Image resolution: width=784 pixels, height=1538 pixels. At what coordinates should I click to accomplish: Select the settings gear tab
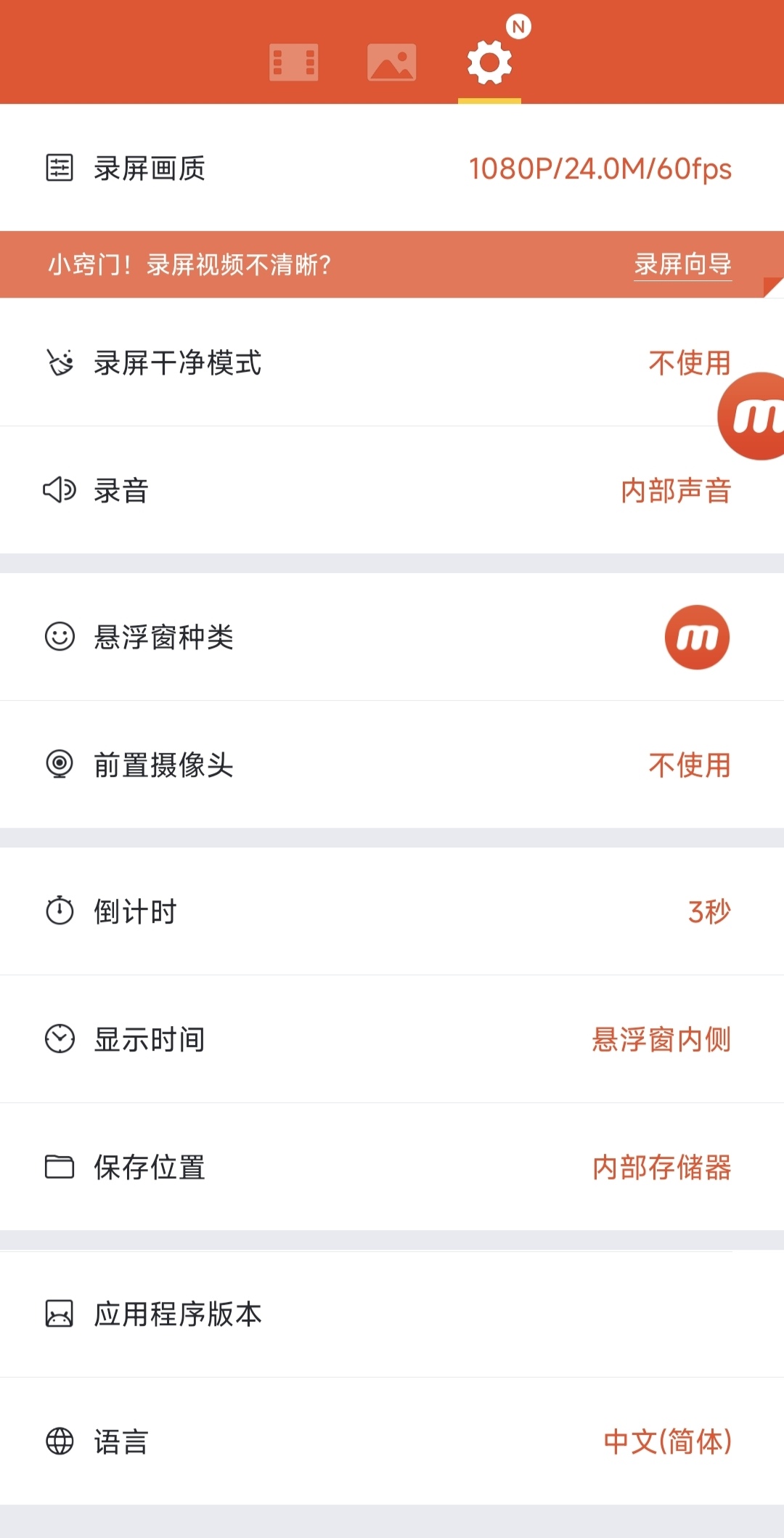click(489, 62)
